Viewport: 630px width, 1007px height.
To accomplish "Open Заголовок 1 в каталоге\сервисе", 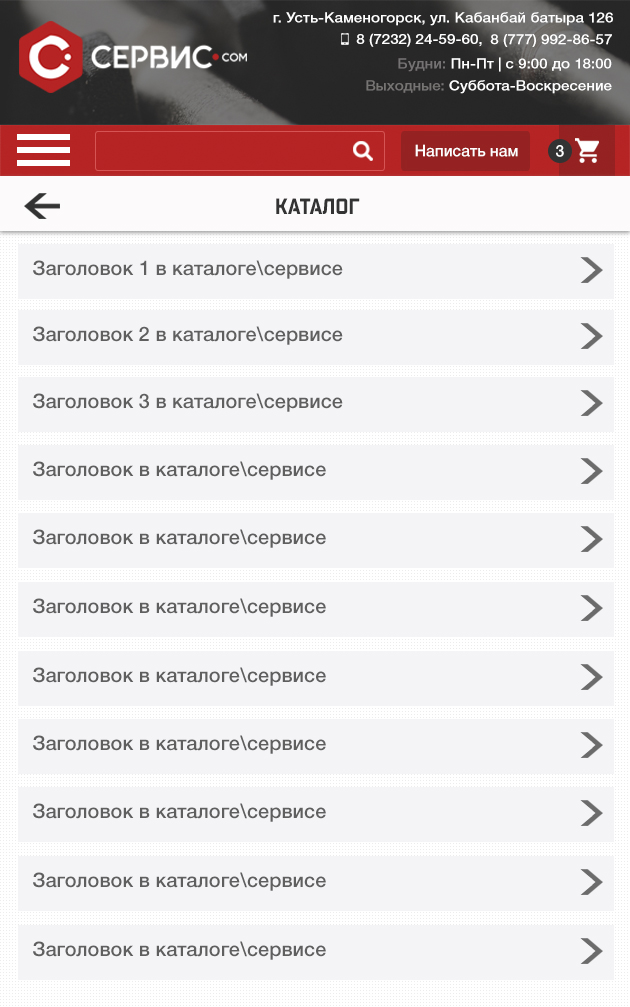I will [x=315, y=270].
